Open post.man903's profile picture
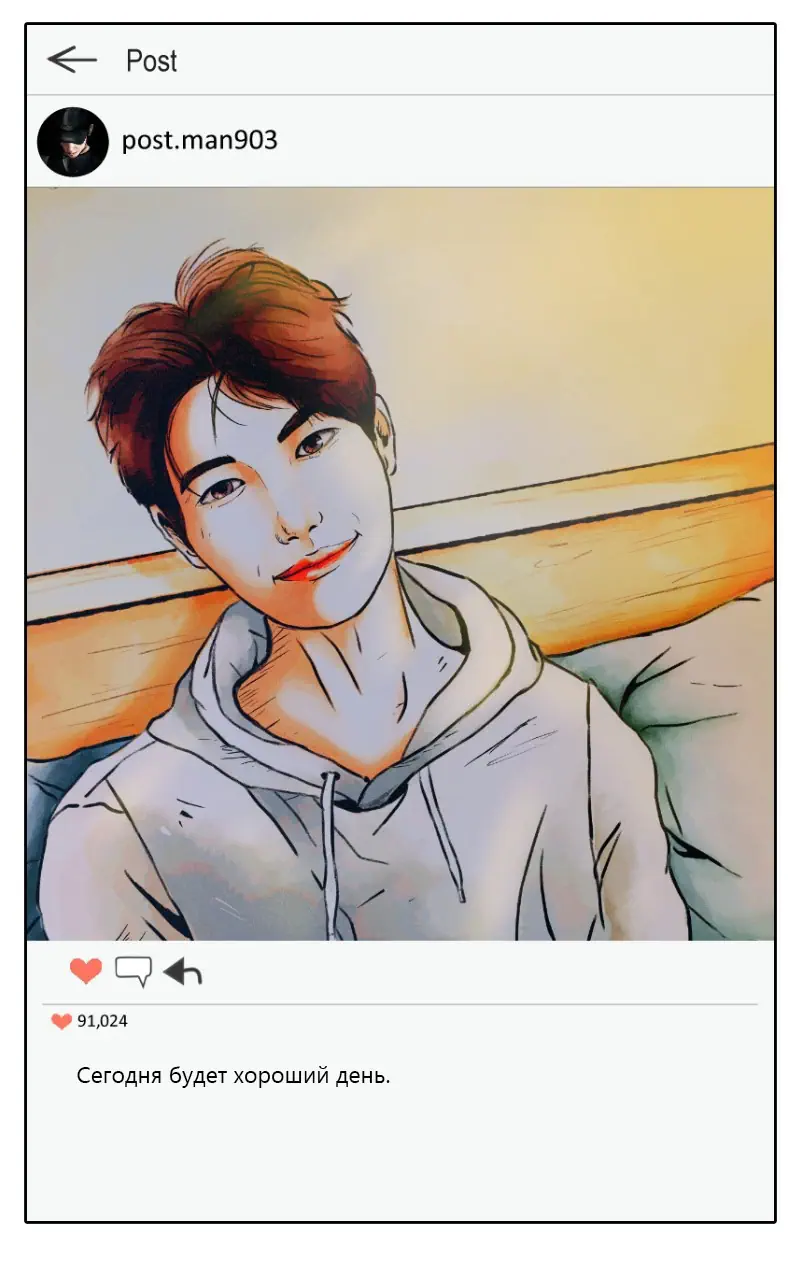 [73, 142]
